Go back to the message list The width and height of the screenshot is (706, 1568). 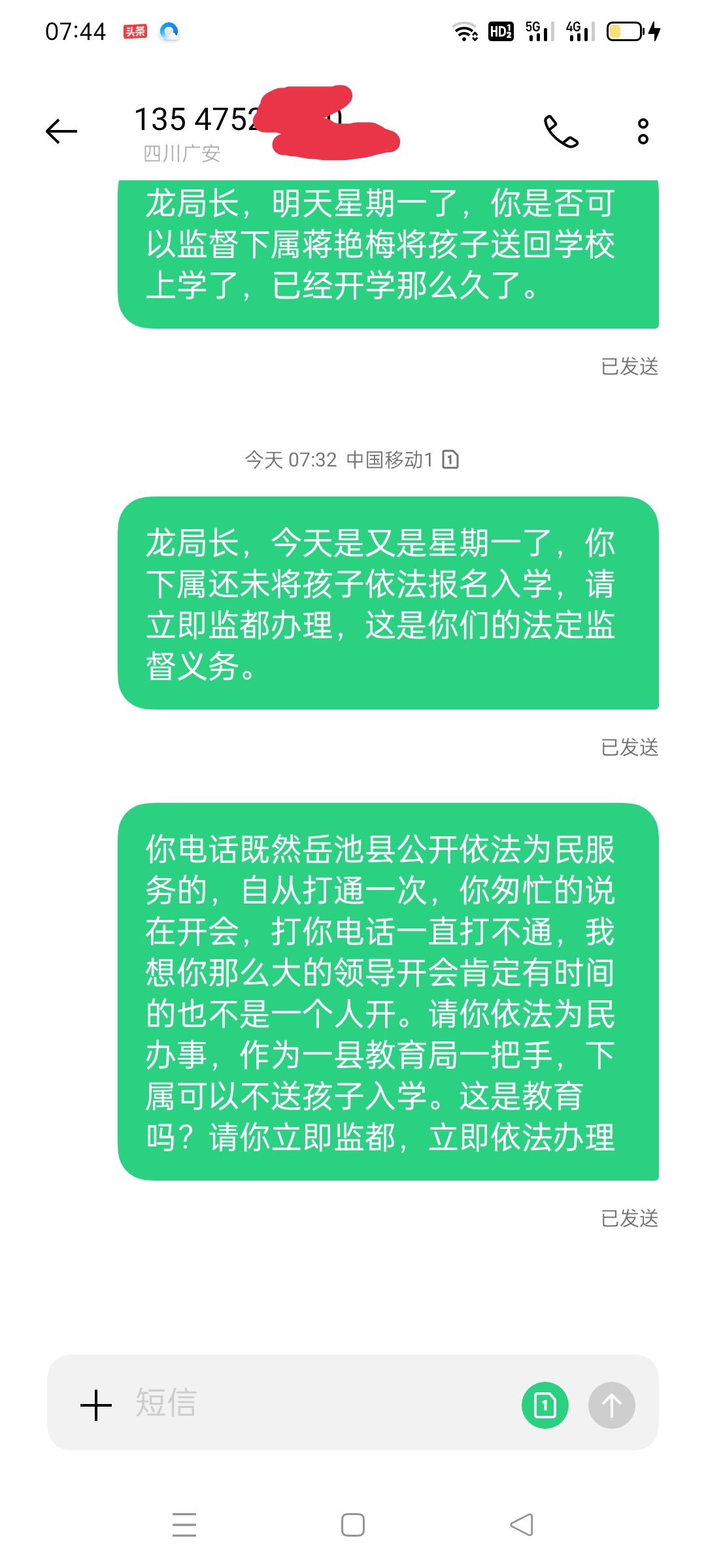[61, 131]
